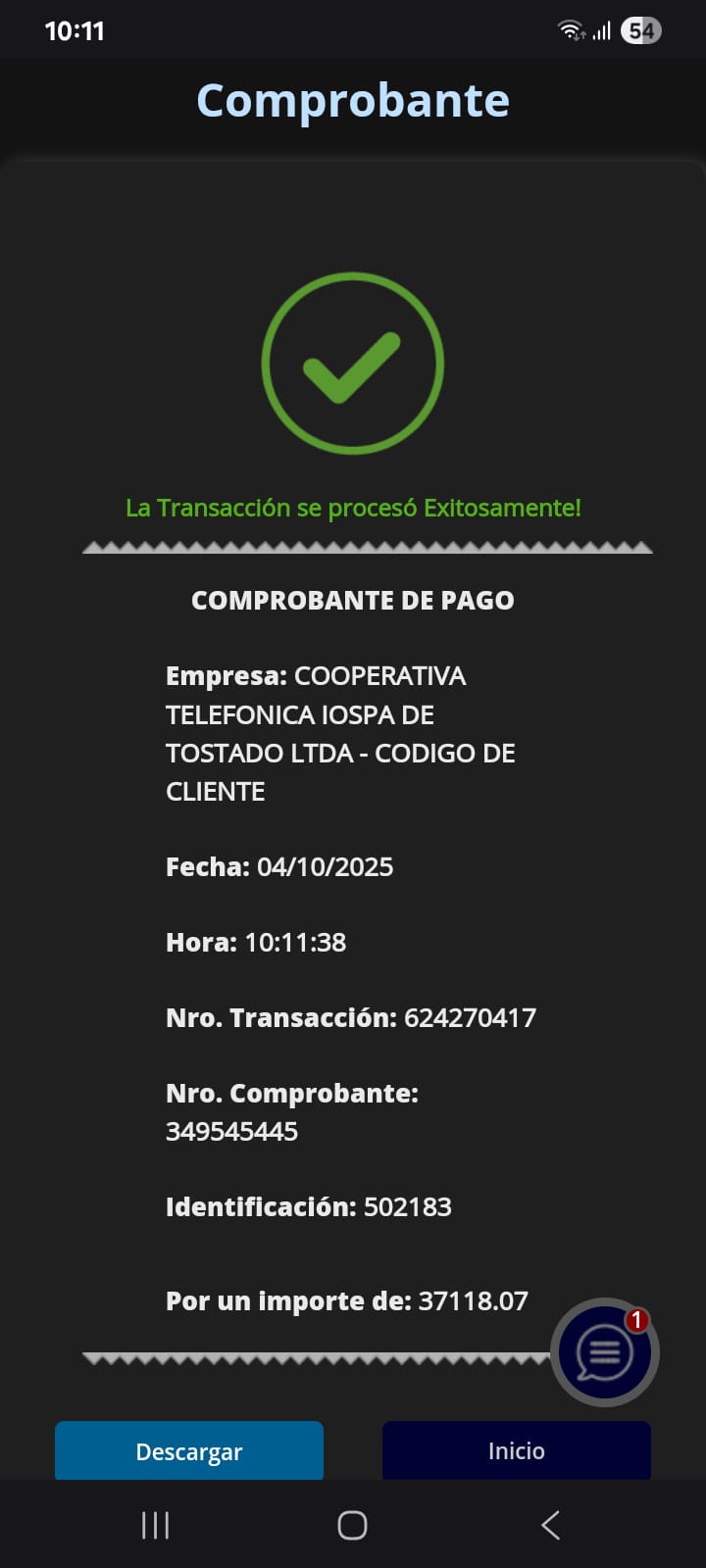Image resolution: width=706 pixels, height=1568 pixels.
Task: Download the payment receipt with Descargar
Action: tap(189, 1450)
